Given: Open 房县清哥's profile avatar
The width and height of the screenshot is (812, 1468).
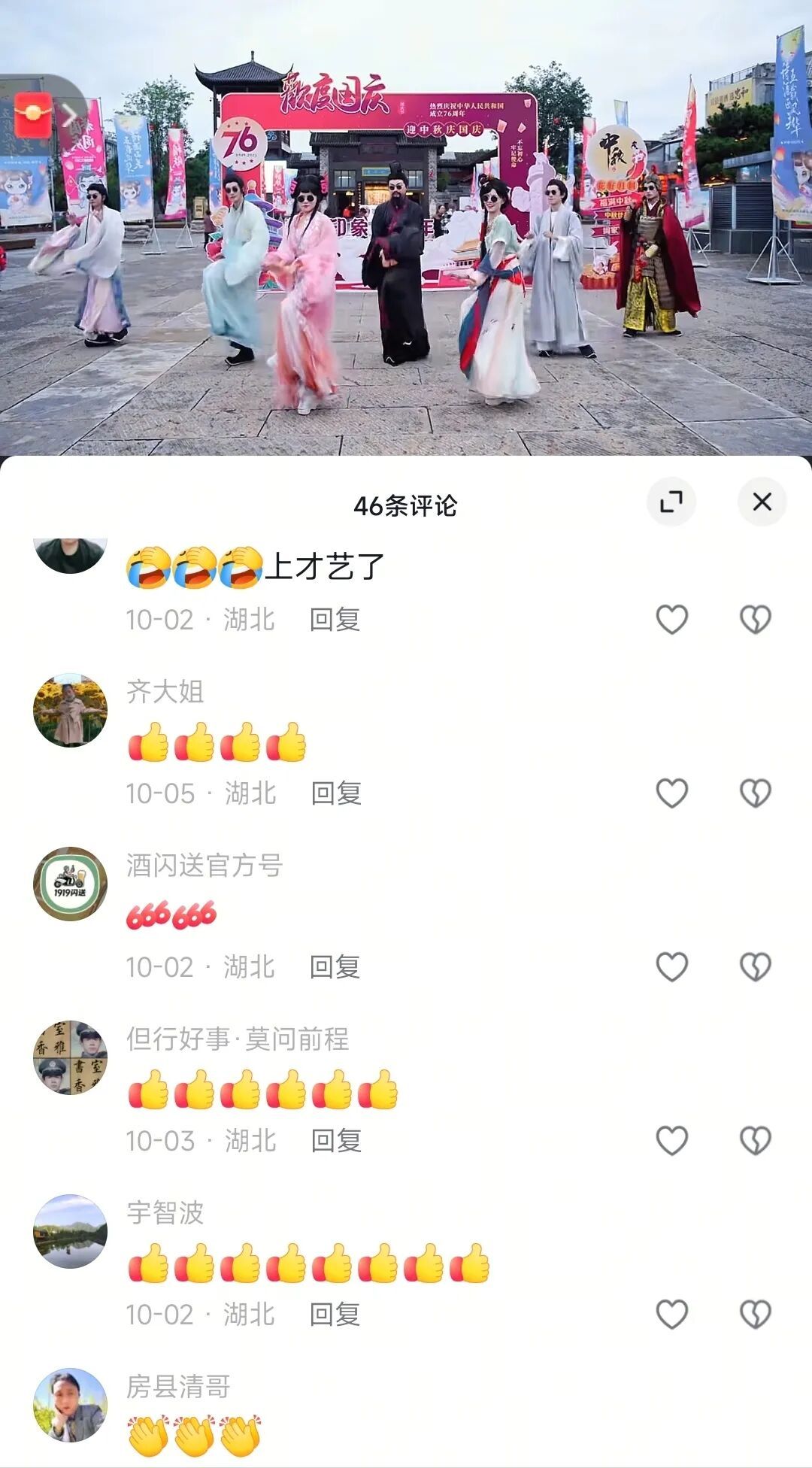Looking at the screenshot, I should tap(70, 1405).
